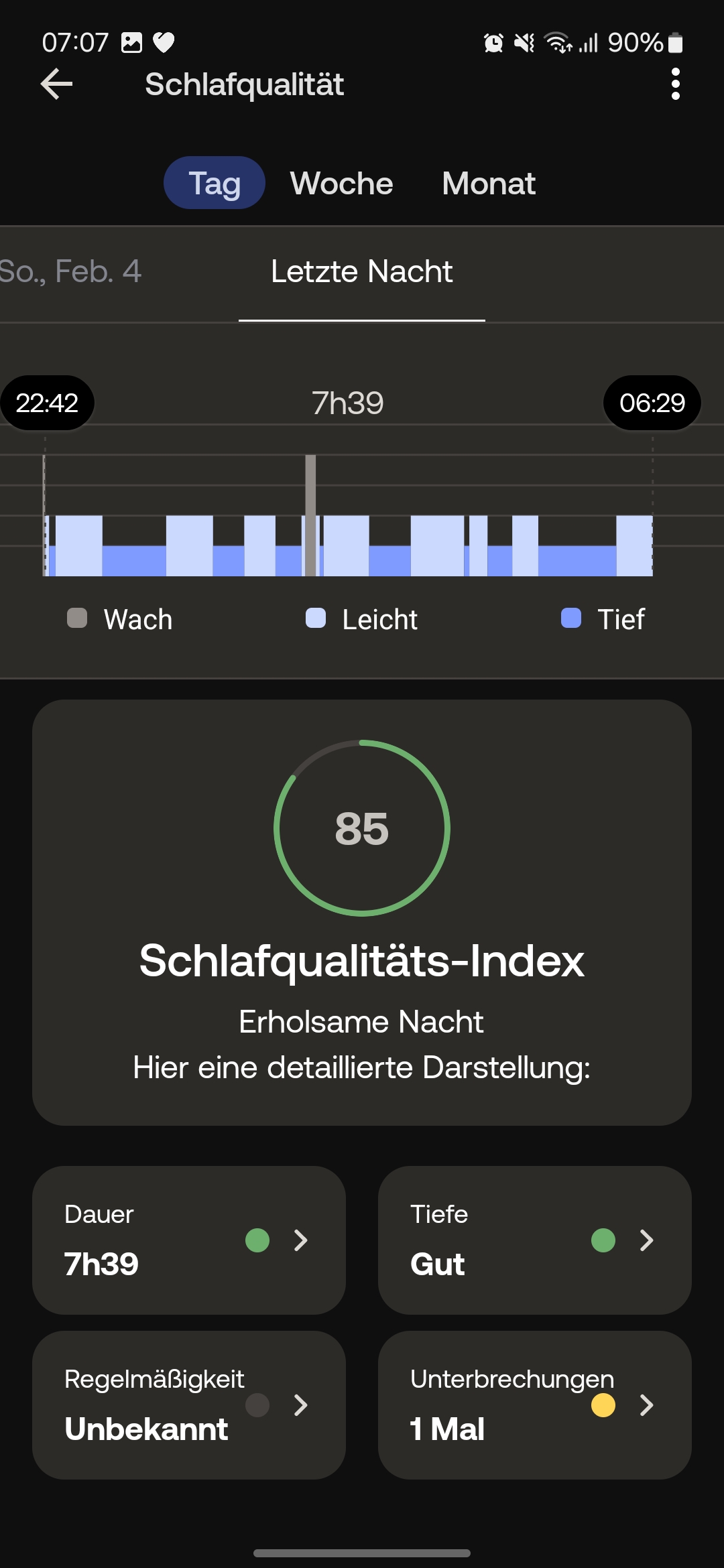Select the Letzte Nacht tab

pyautogui.click(x=361, y=271)
